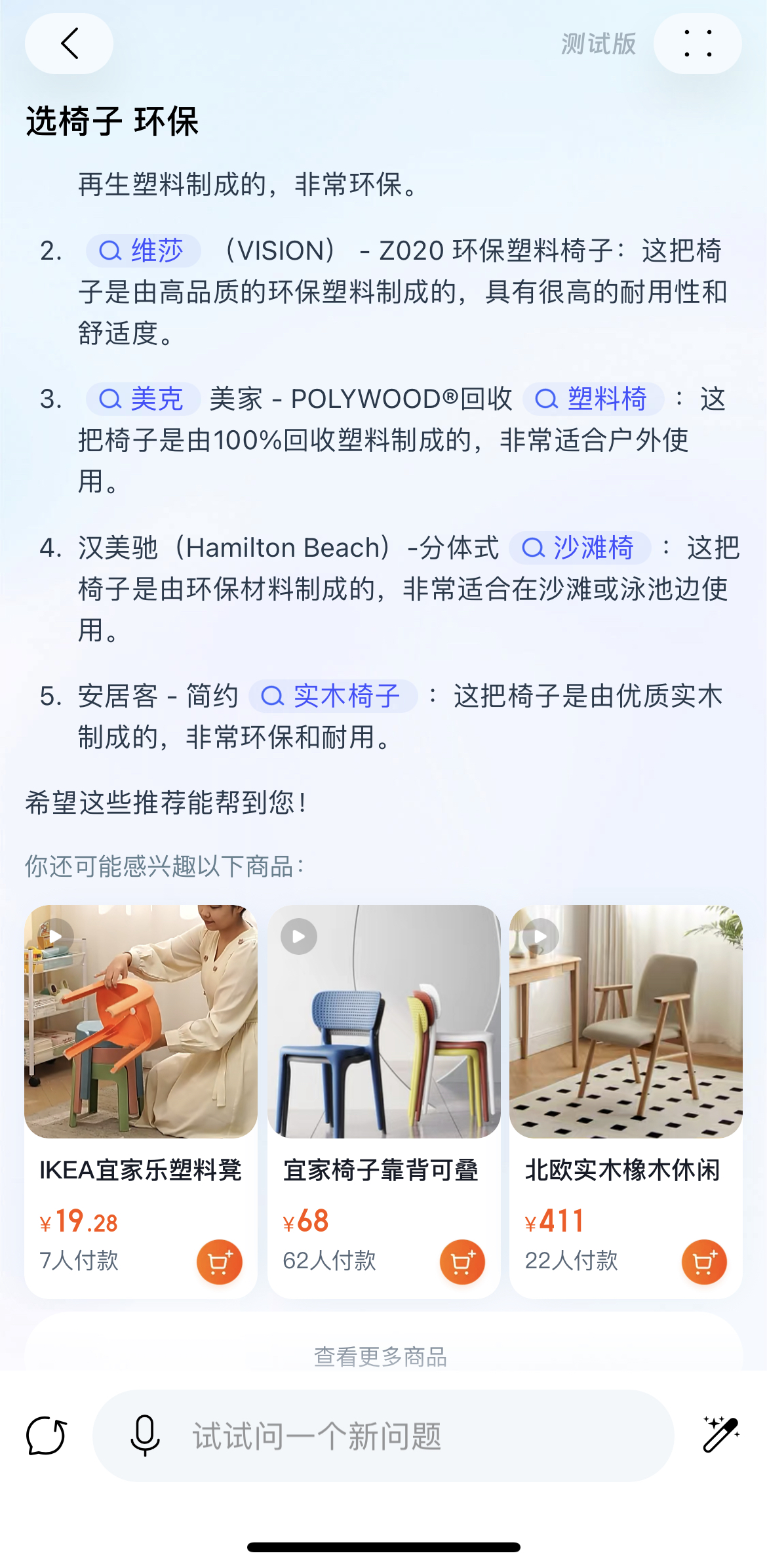Add the ¥19.28 plastic stool to cart

(220, 1261)
